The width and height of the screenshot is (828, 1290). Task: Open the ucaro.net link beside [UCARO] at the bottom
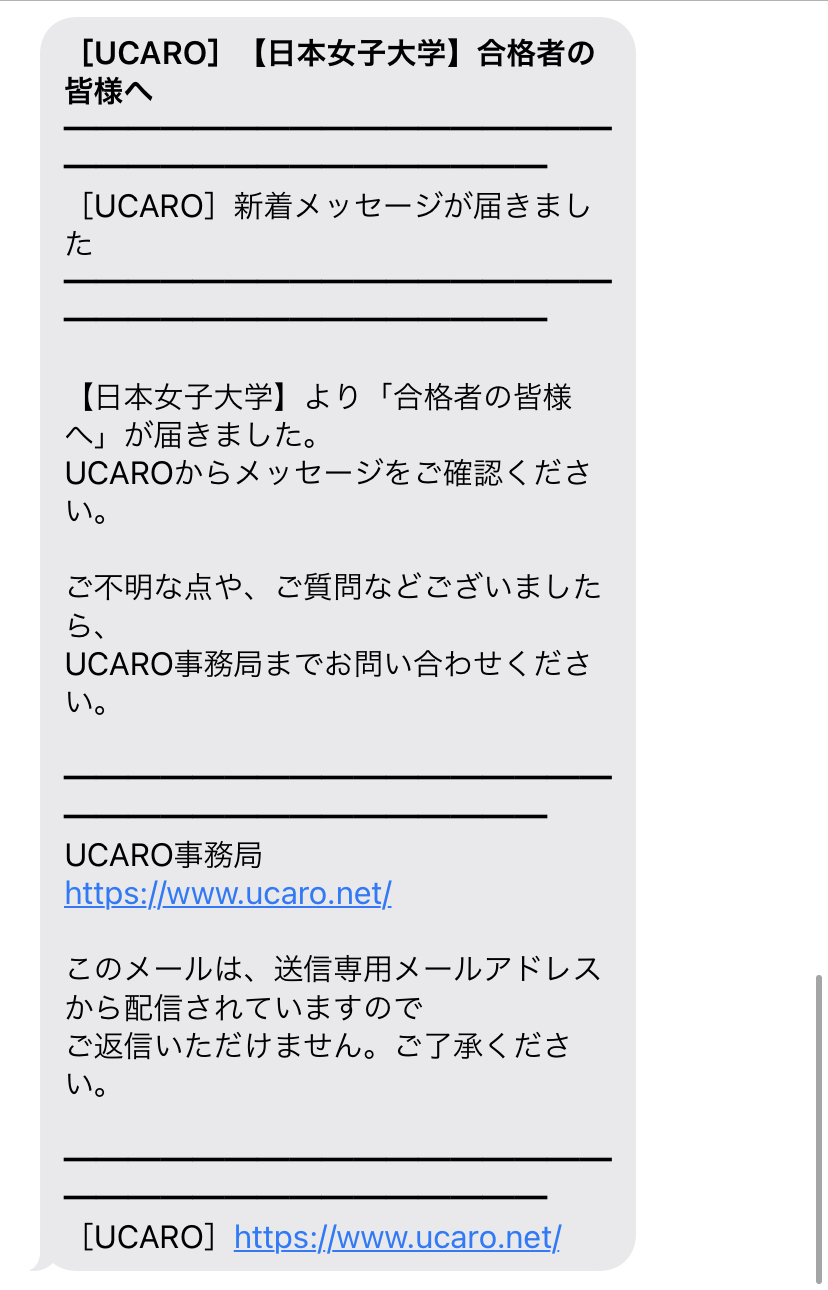pos(397,1238)
